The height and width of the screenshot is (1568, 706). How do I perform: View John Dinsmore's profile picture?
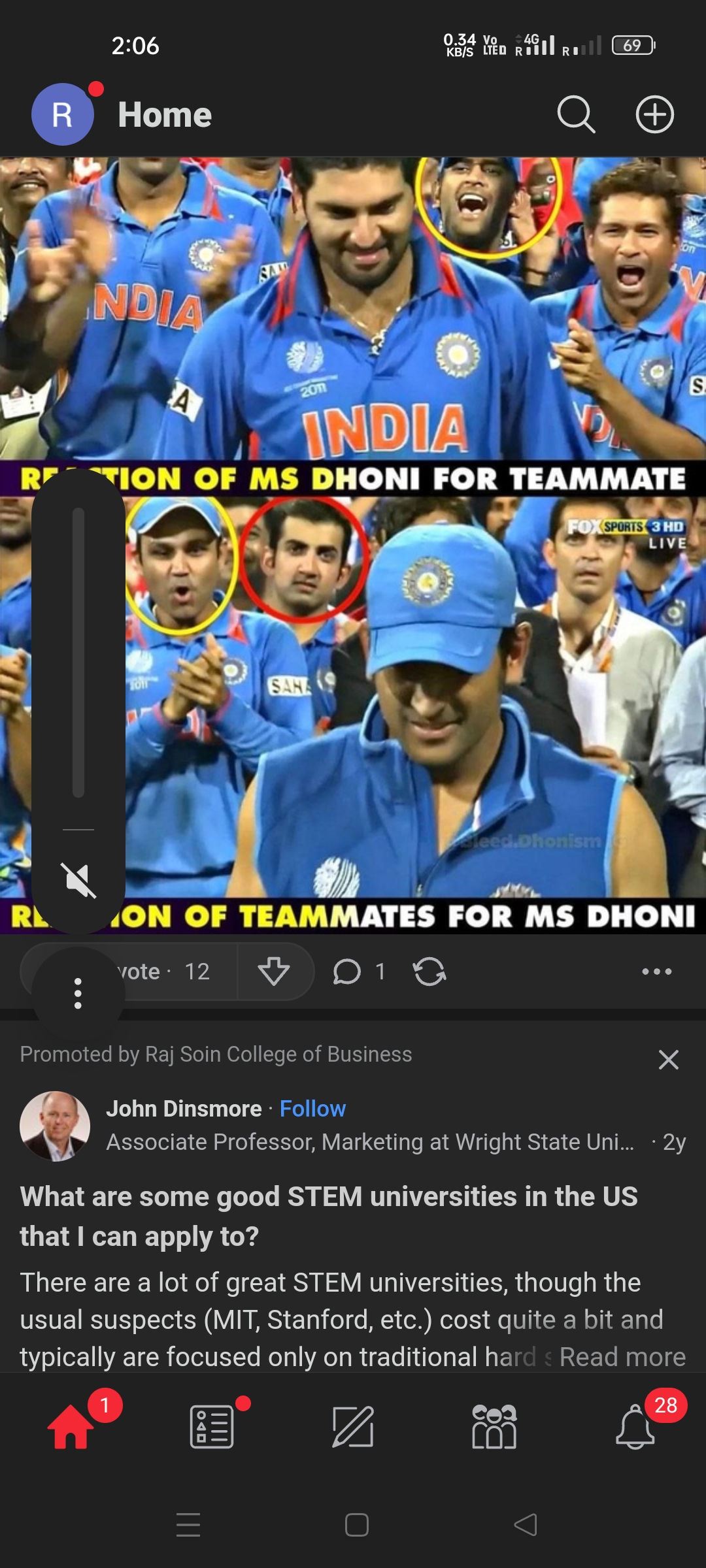tap(55, 1126)
